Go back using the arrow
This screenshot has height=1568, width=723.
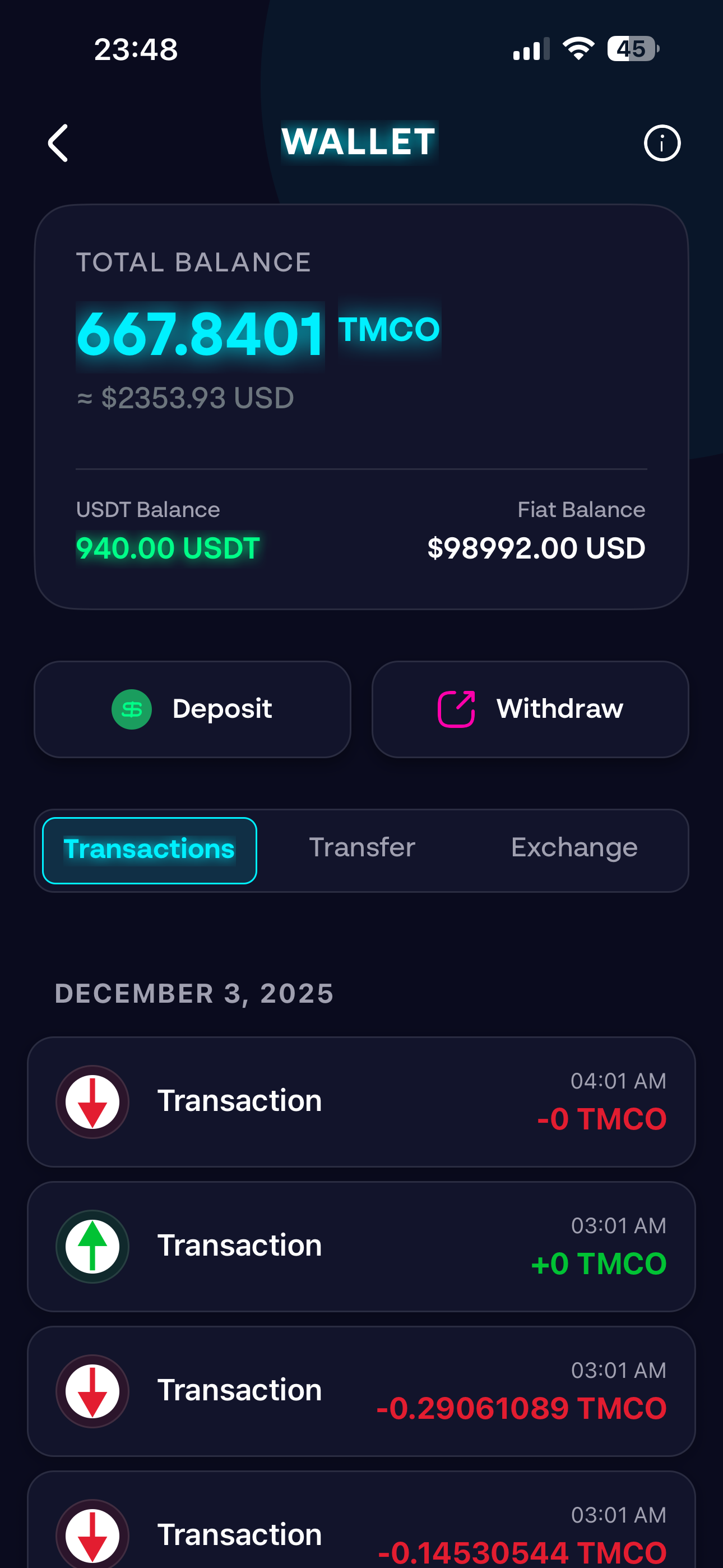pyautogui.click(x=58, y=143)
